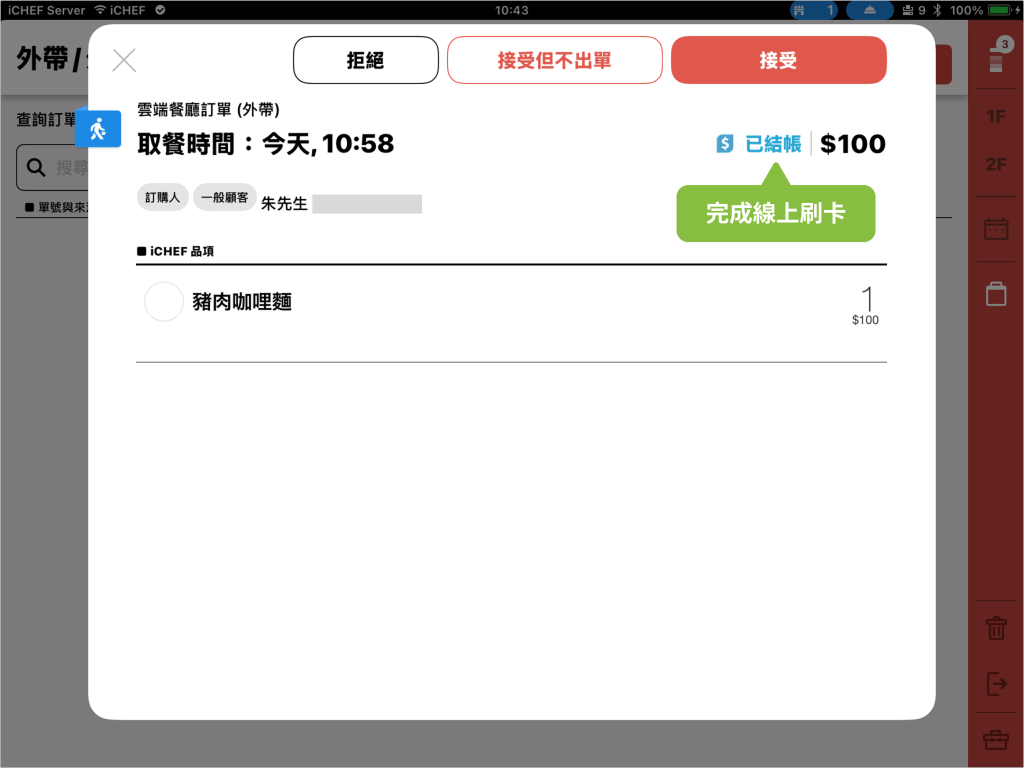Tap the logout exit icon
Viewport: 1024px width, 768px height.
[996, 684]
